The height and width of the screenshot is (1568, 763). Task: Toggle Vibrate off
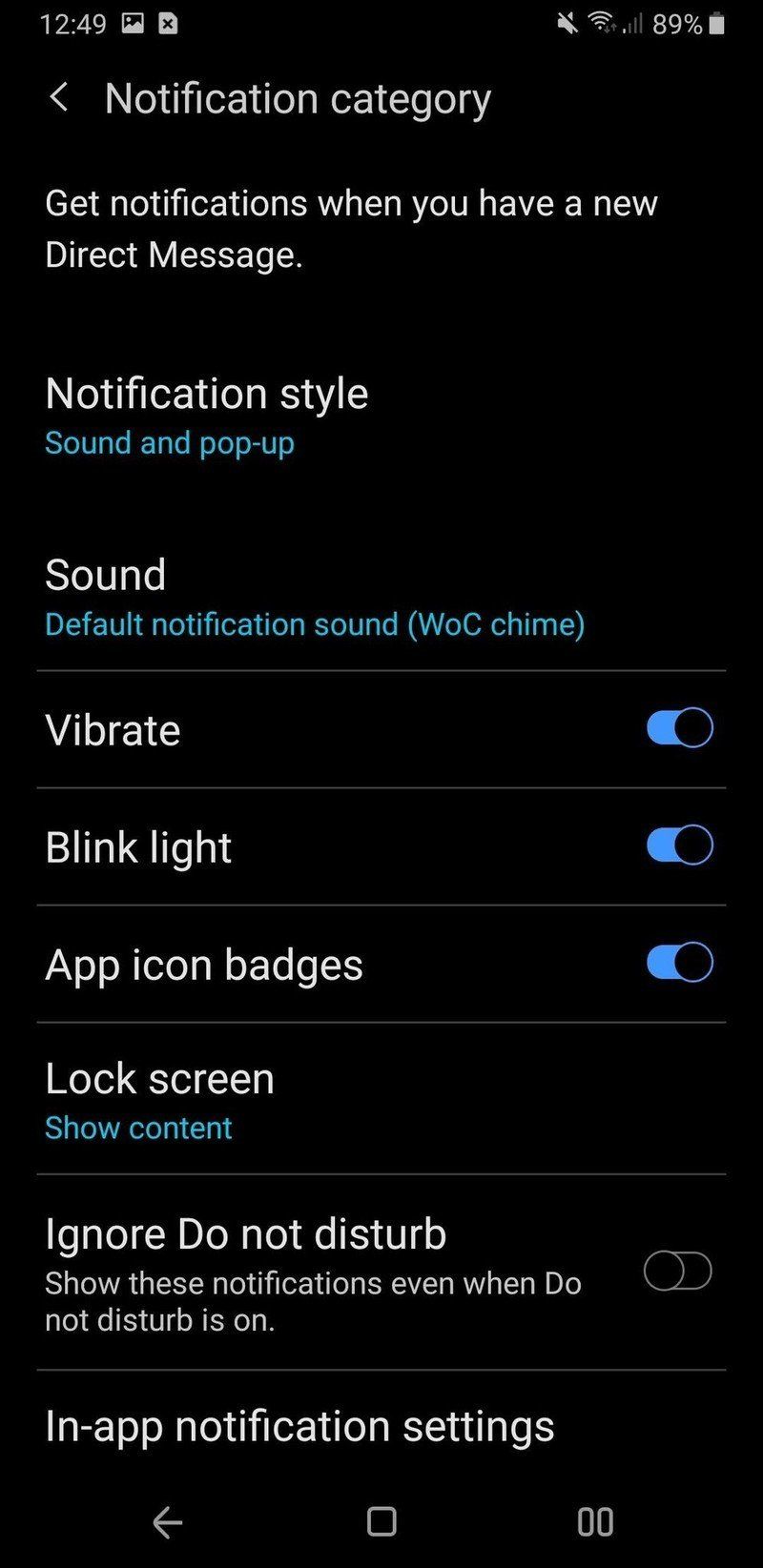pyautogui.click(x=678, y=727)
